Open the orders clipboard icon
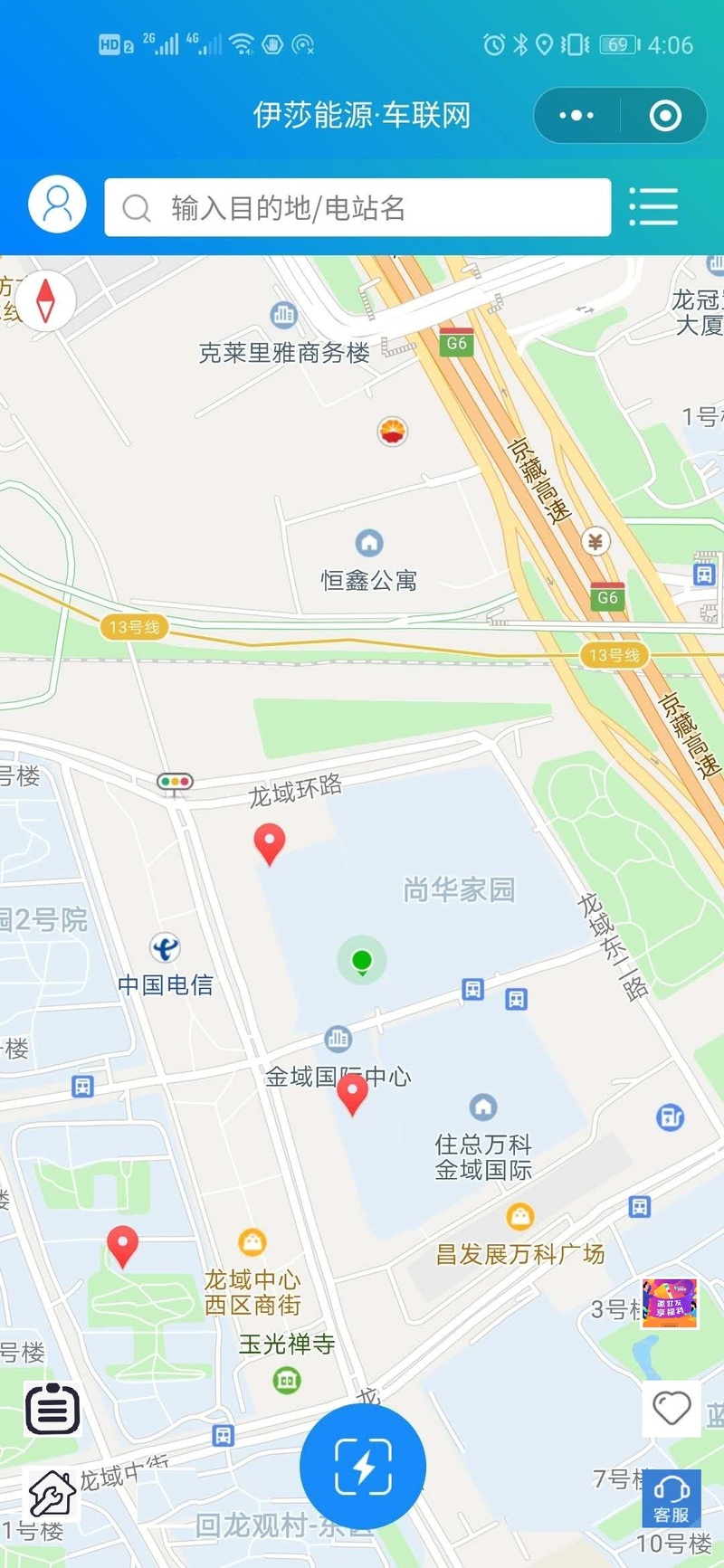 [x=52, y=1409]
